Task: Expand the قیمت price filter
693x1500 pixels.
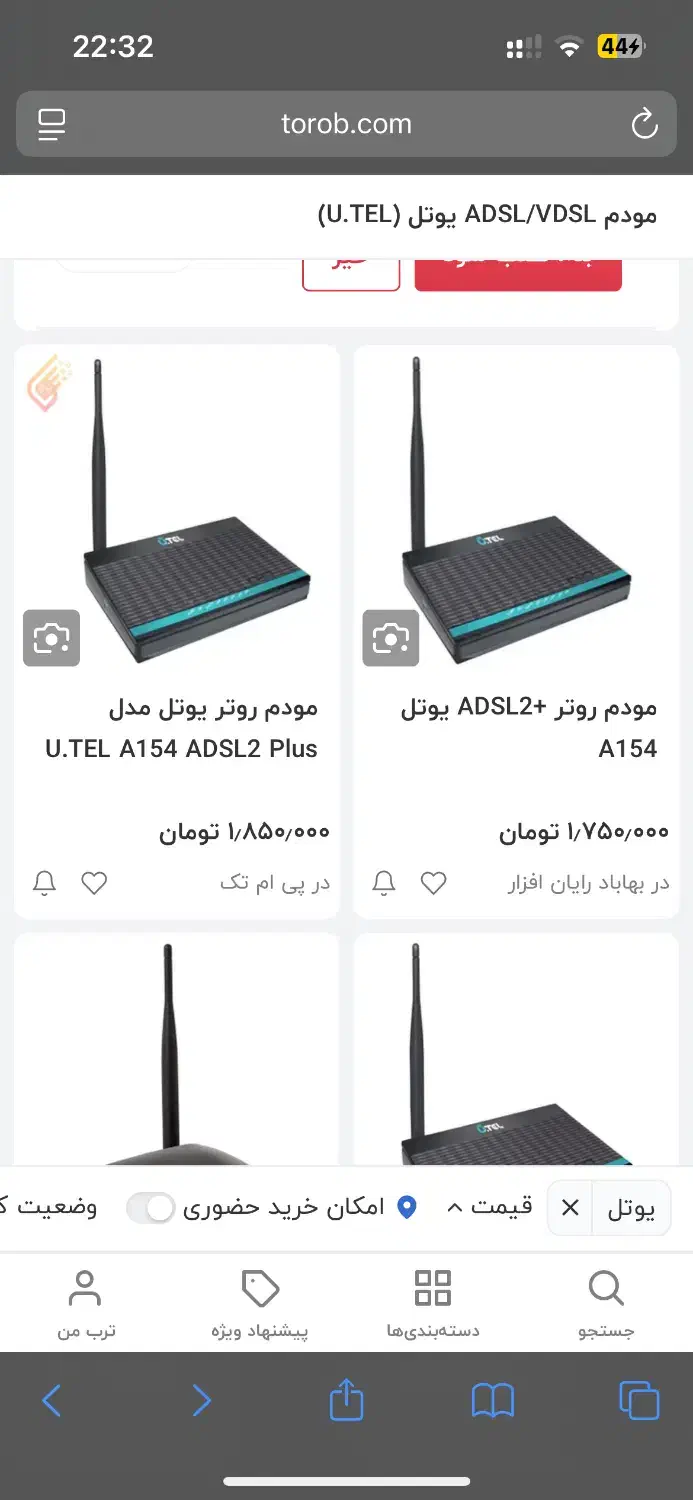Action: [x=490, y=1208]
